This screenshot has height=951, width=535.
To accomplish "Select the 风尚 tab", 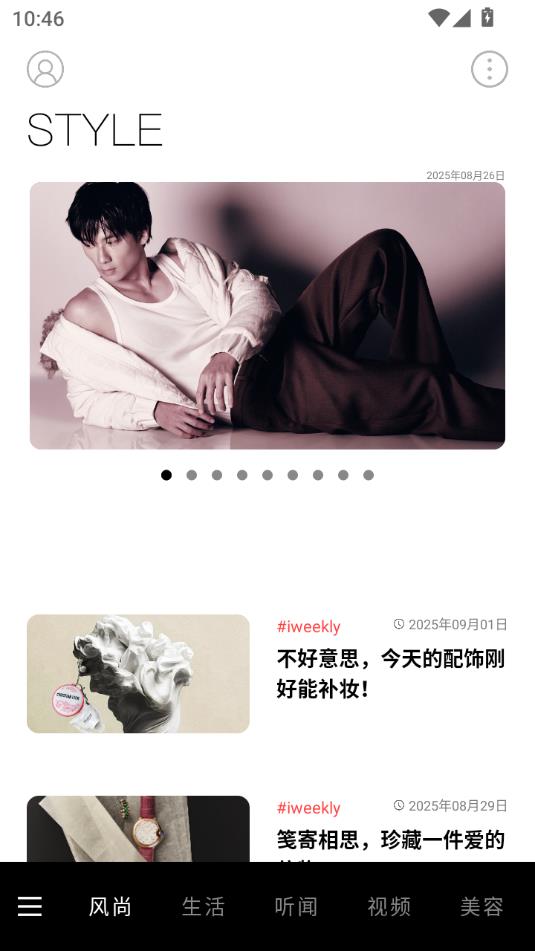I will click(x=110, y=907).
